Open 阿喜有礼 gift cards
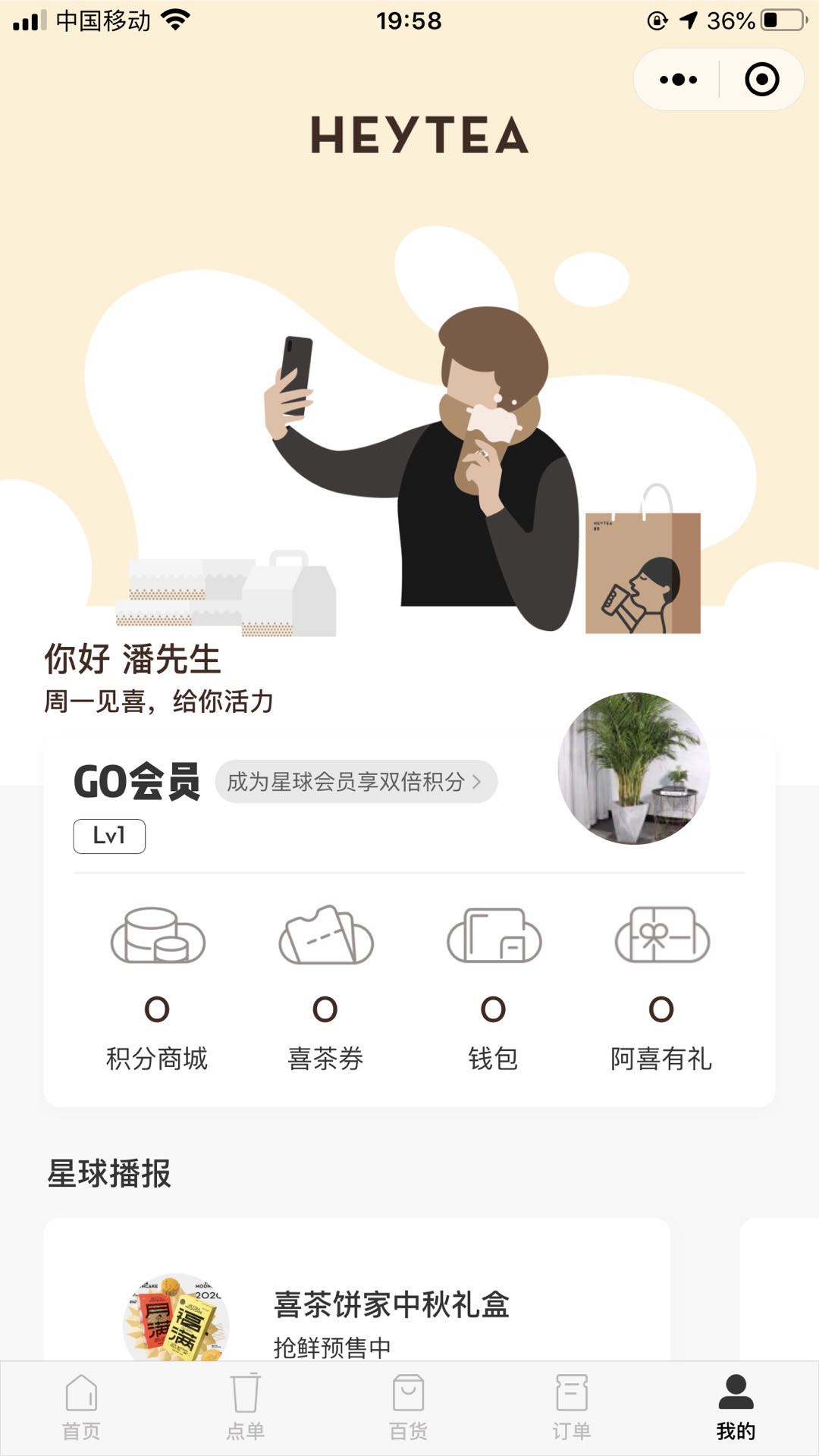Viewport: 819px width, 1456px height. point(661,987)
